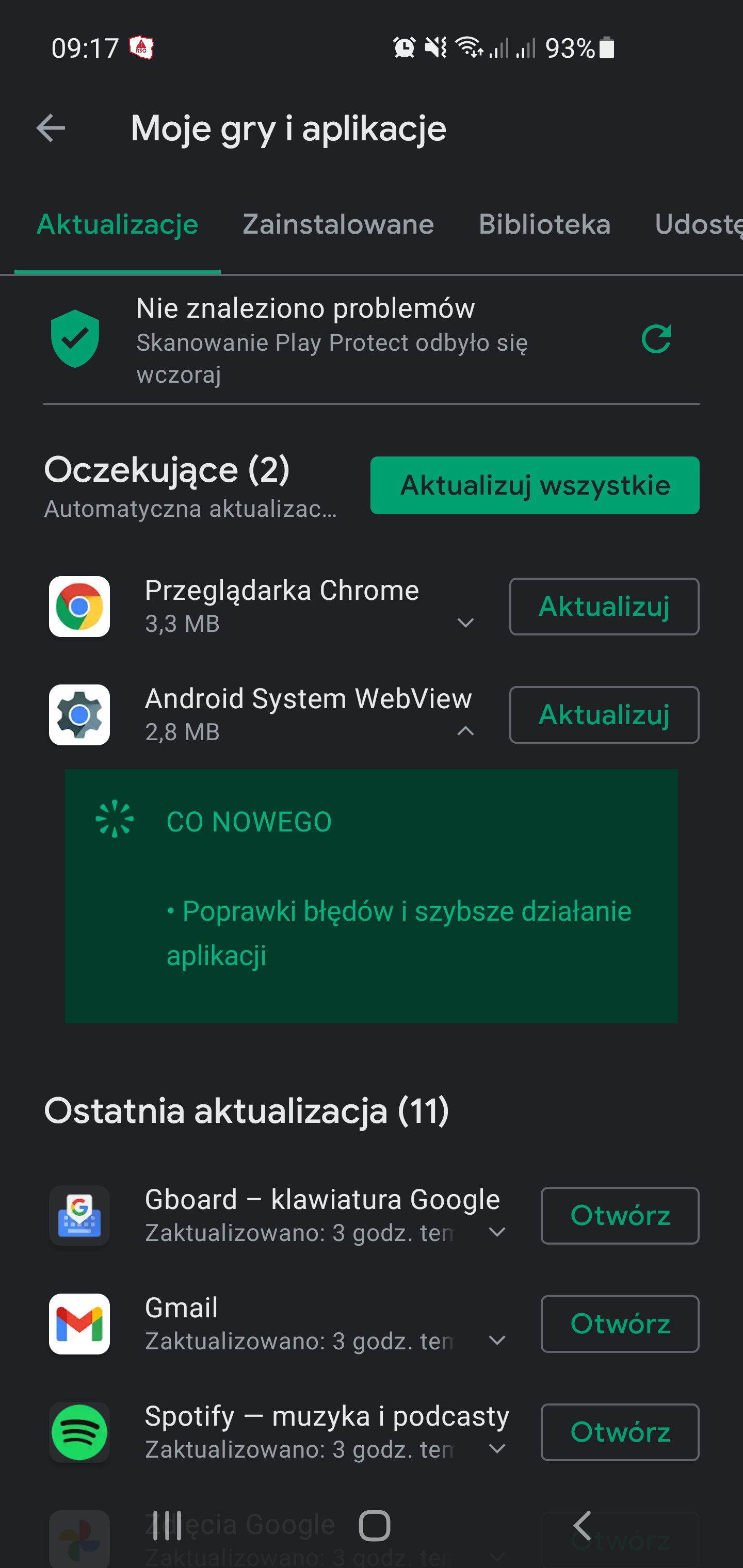Launch Spotify with Otwórz

click(620, 1432)
